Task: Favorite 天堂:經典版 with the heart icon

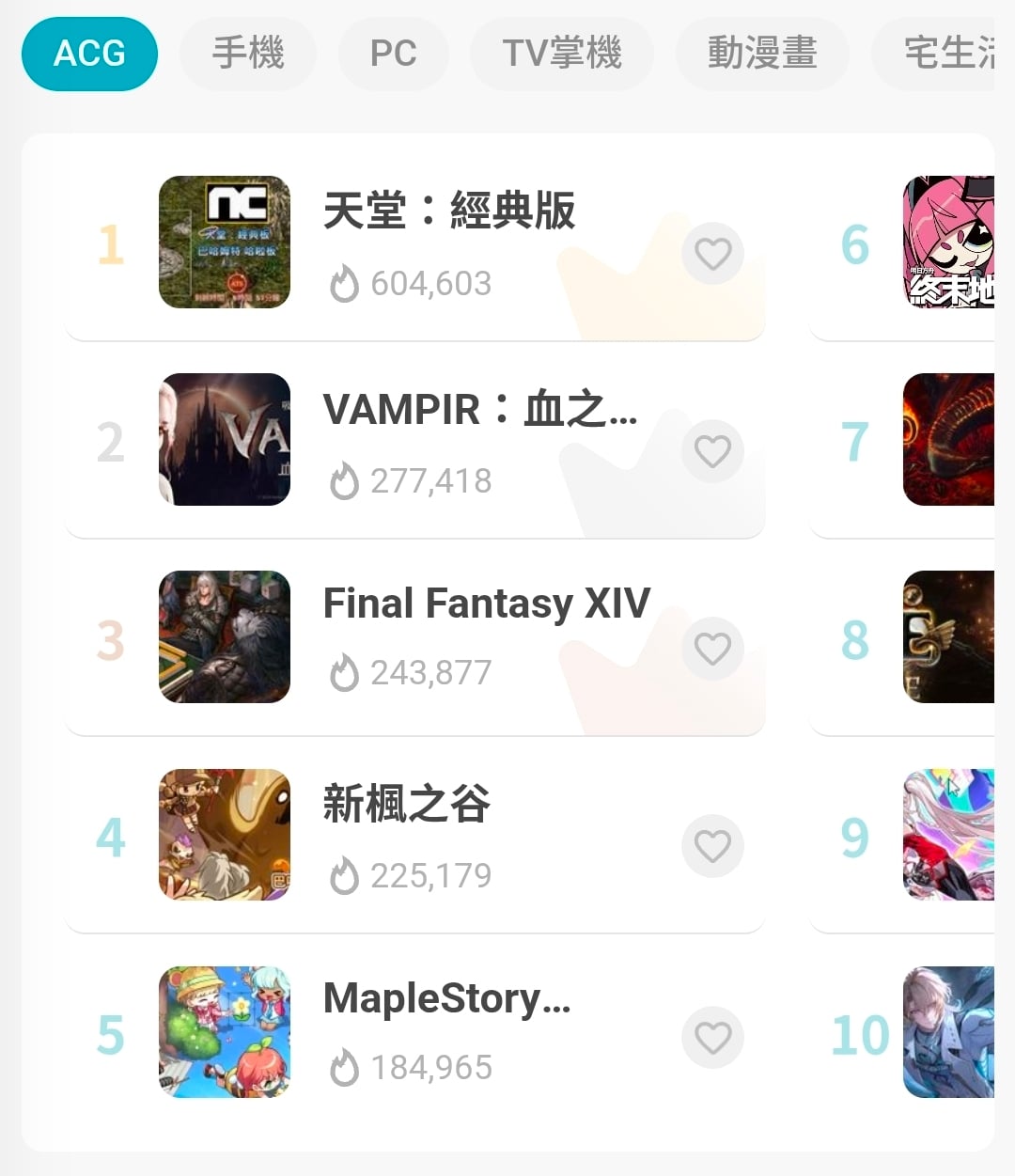Action: tap(712, 253)
